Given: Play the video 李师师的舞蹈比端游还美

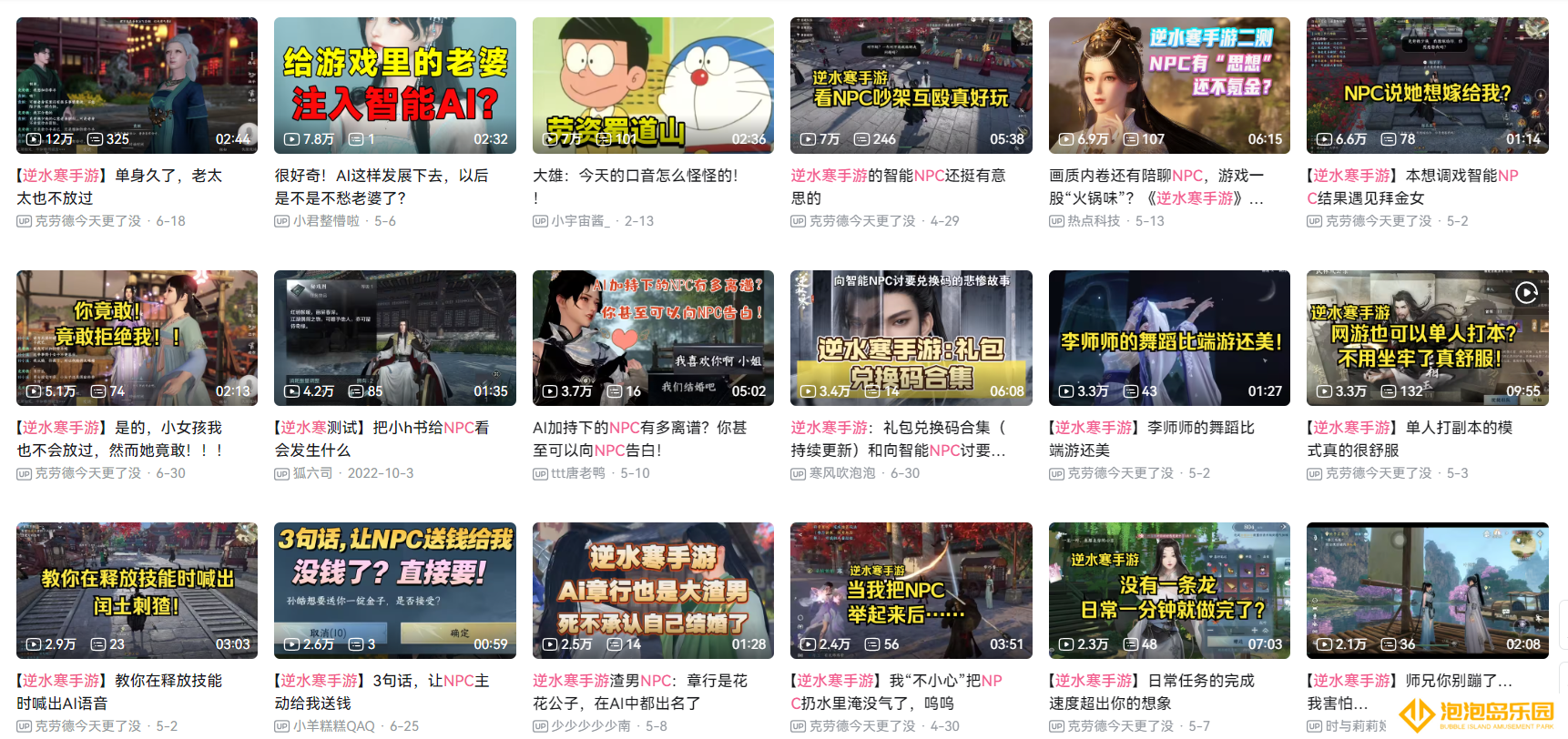Looking at the screenshot, I should 1169,338.
